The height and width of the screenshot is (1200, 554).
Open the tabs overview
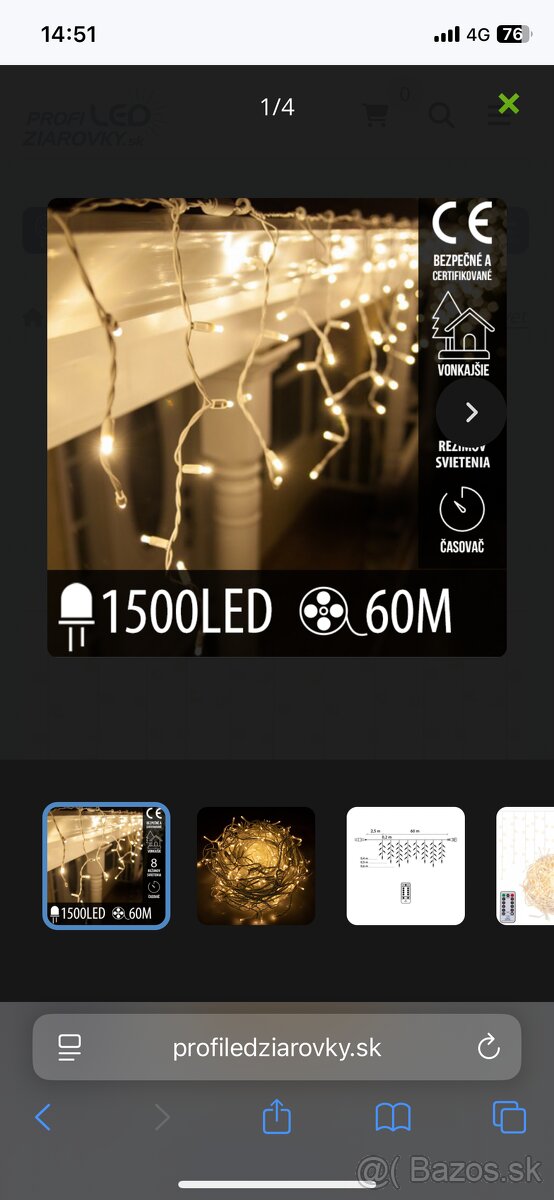(x=509, y=1117)
